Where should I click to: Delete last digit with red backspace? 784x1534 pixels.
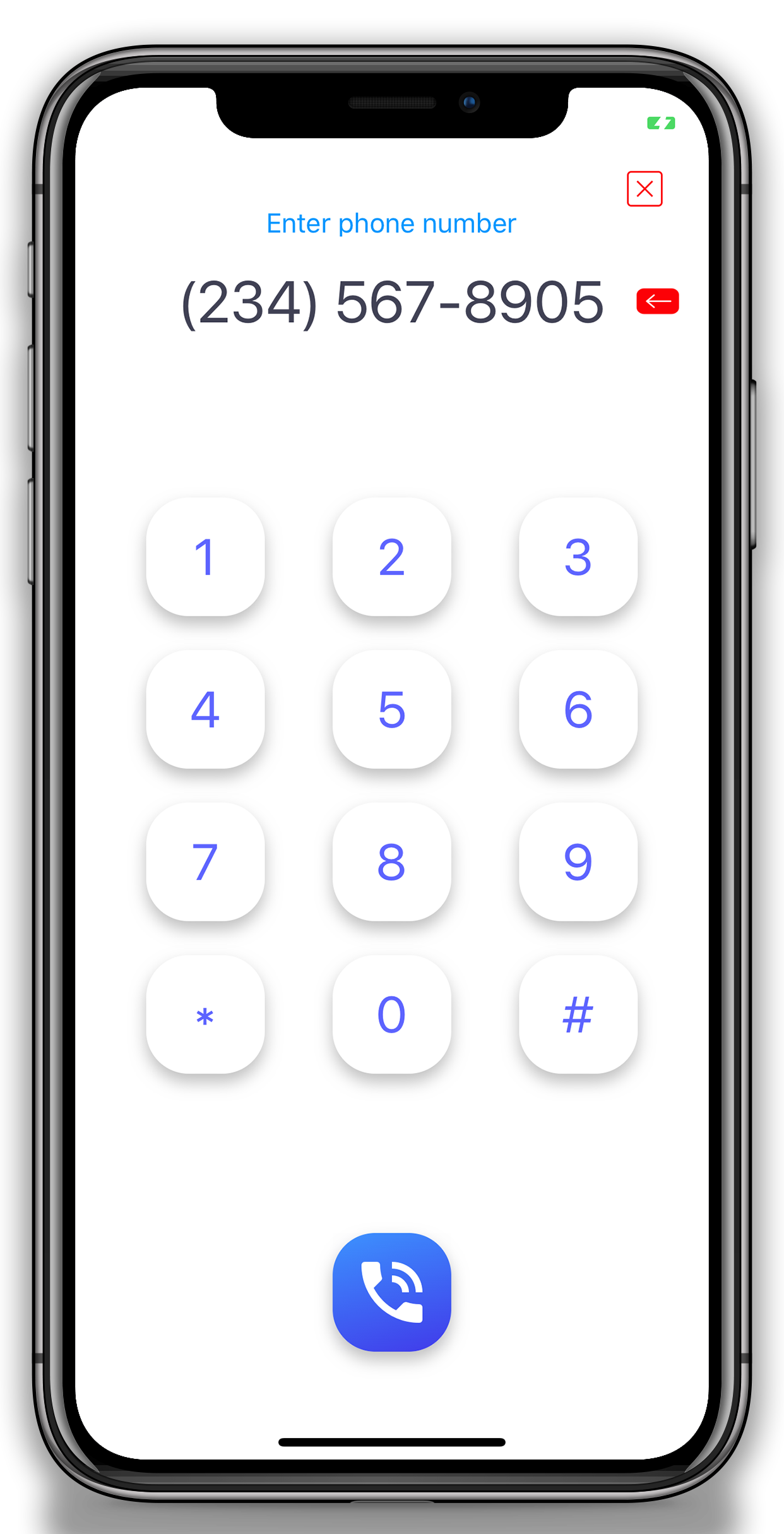tap(657, 301)
